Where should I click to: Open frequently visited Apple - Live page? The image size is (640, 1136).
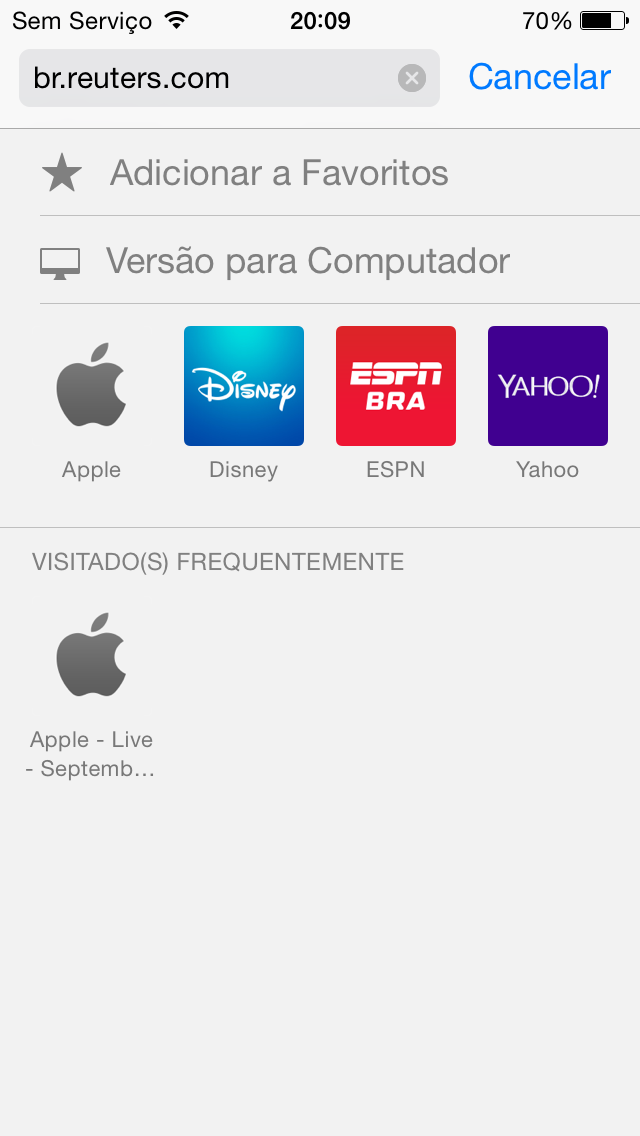click(x=91, y=694)
